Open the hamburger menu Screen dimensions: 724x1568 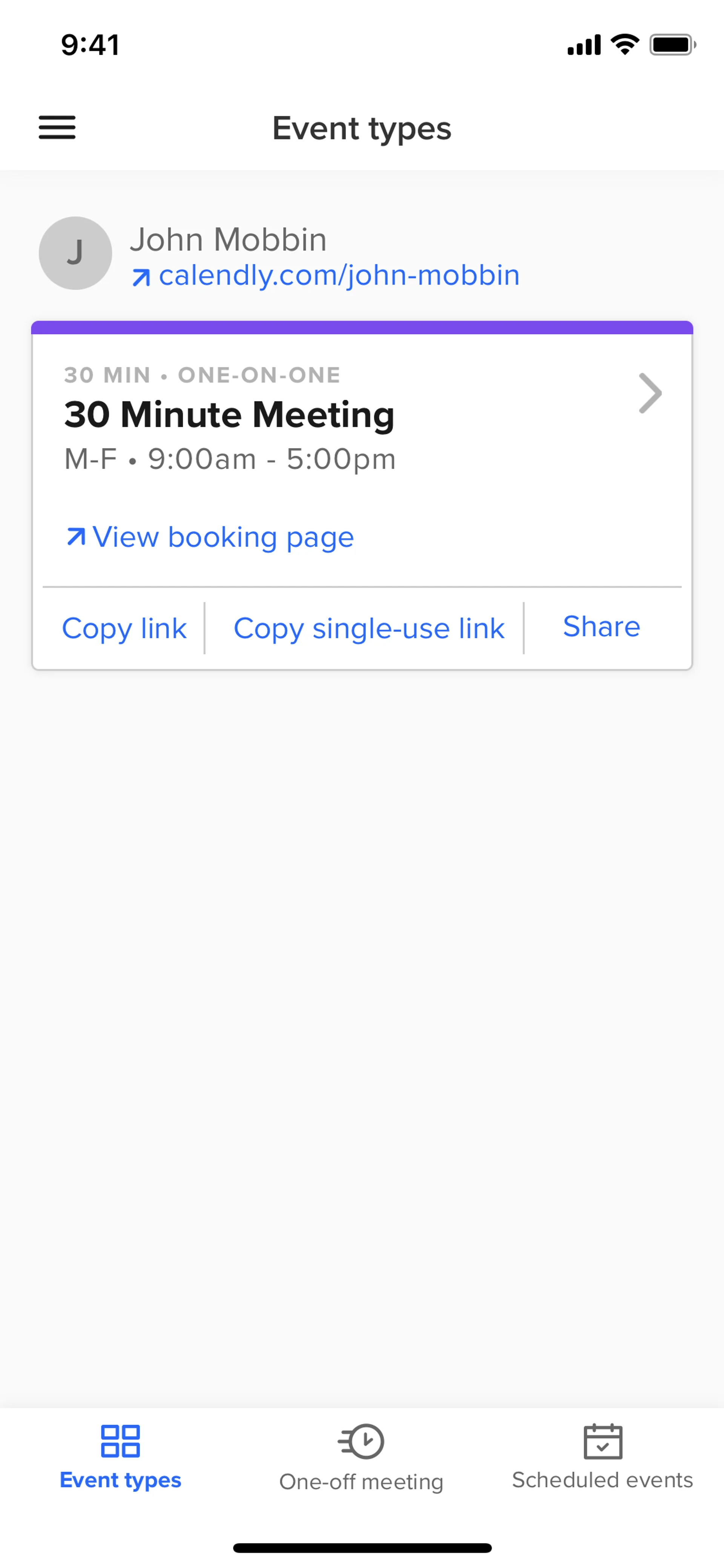57,128
